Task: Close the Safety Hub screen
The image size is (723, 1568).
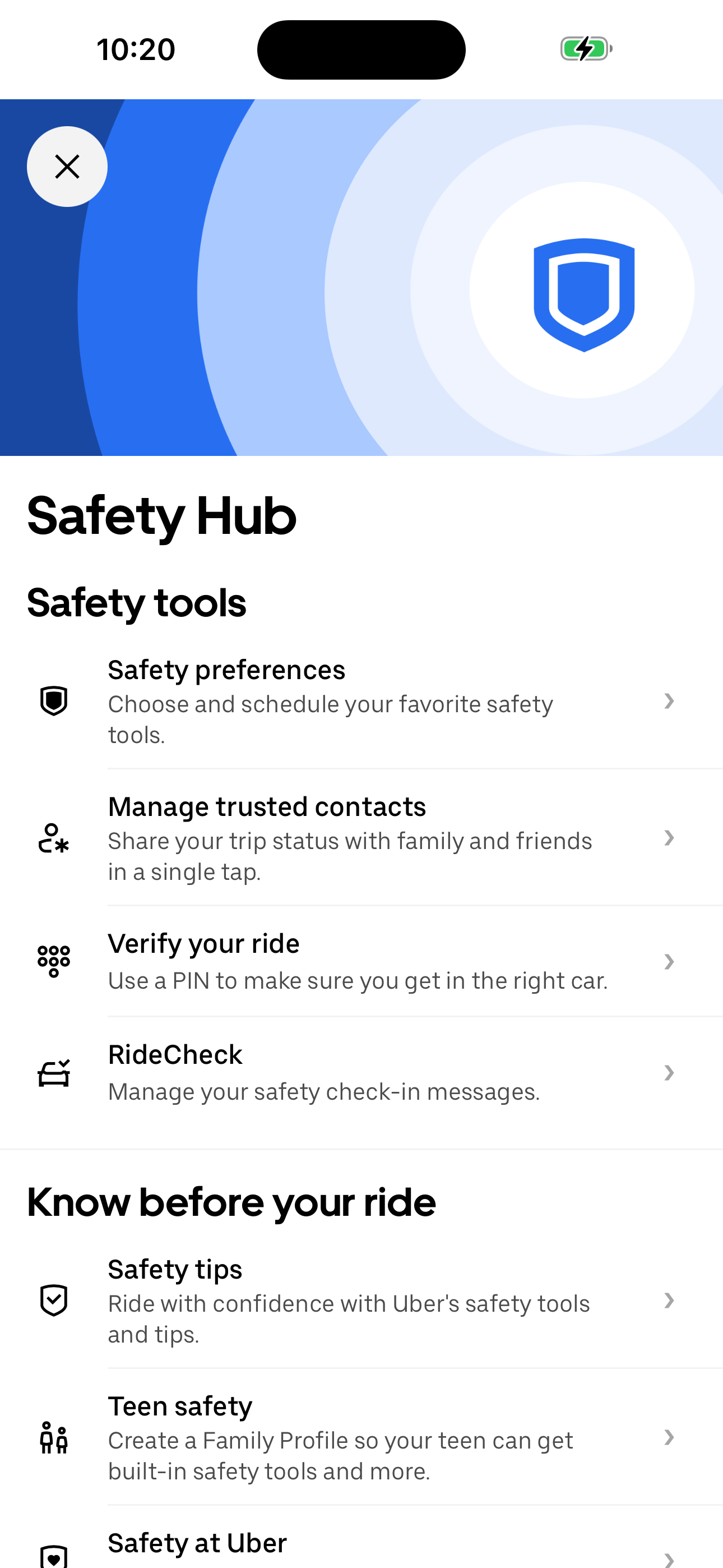Action: point(67,166)
